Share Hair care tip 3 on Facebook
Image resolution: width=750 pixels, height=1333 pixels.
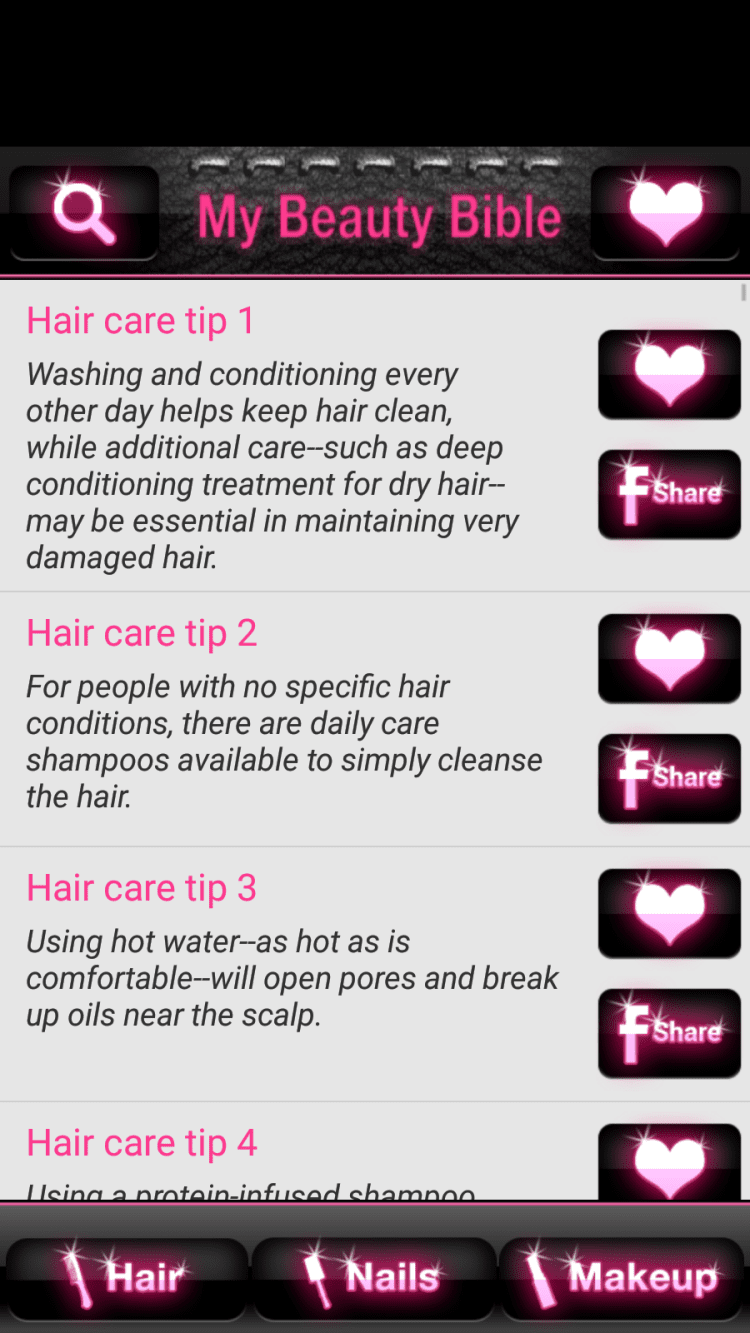pyautogui.click(x=669, y=1033)
